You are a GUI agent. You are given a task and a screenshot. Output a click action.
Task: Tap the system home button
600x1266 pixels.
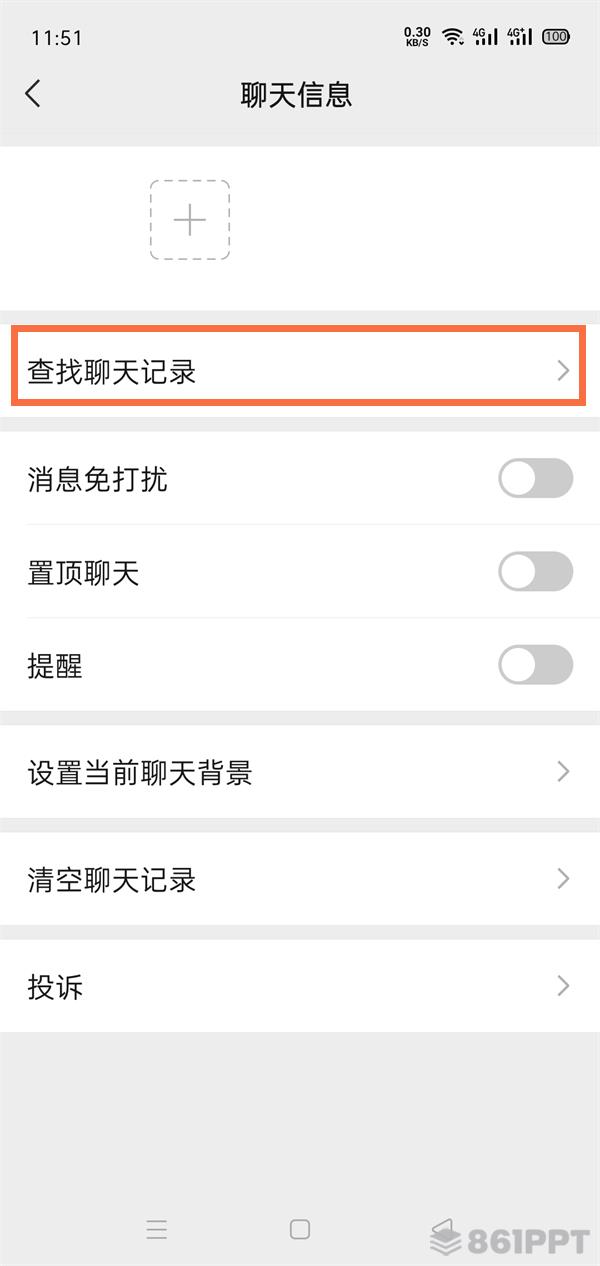(300, 1229)
